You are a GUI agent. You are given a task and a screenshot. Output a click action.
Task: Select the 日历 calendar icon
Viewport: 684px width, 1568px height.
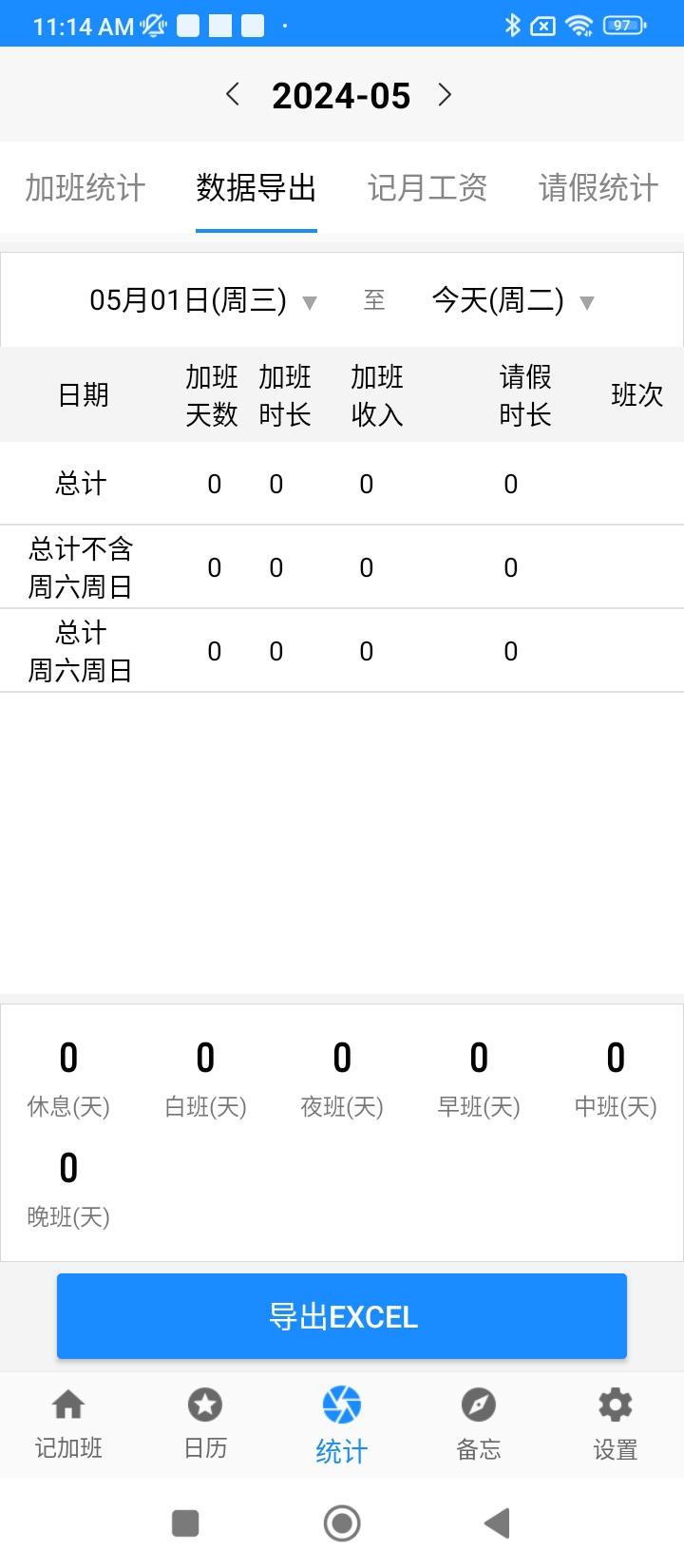click(204, 1424)
